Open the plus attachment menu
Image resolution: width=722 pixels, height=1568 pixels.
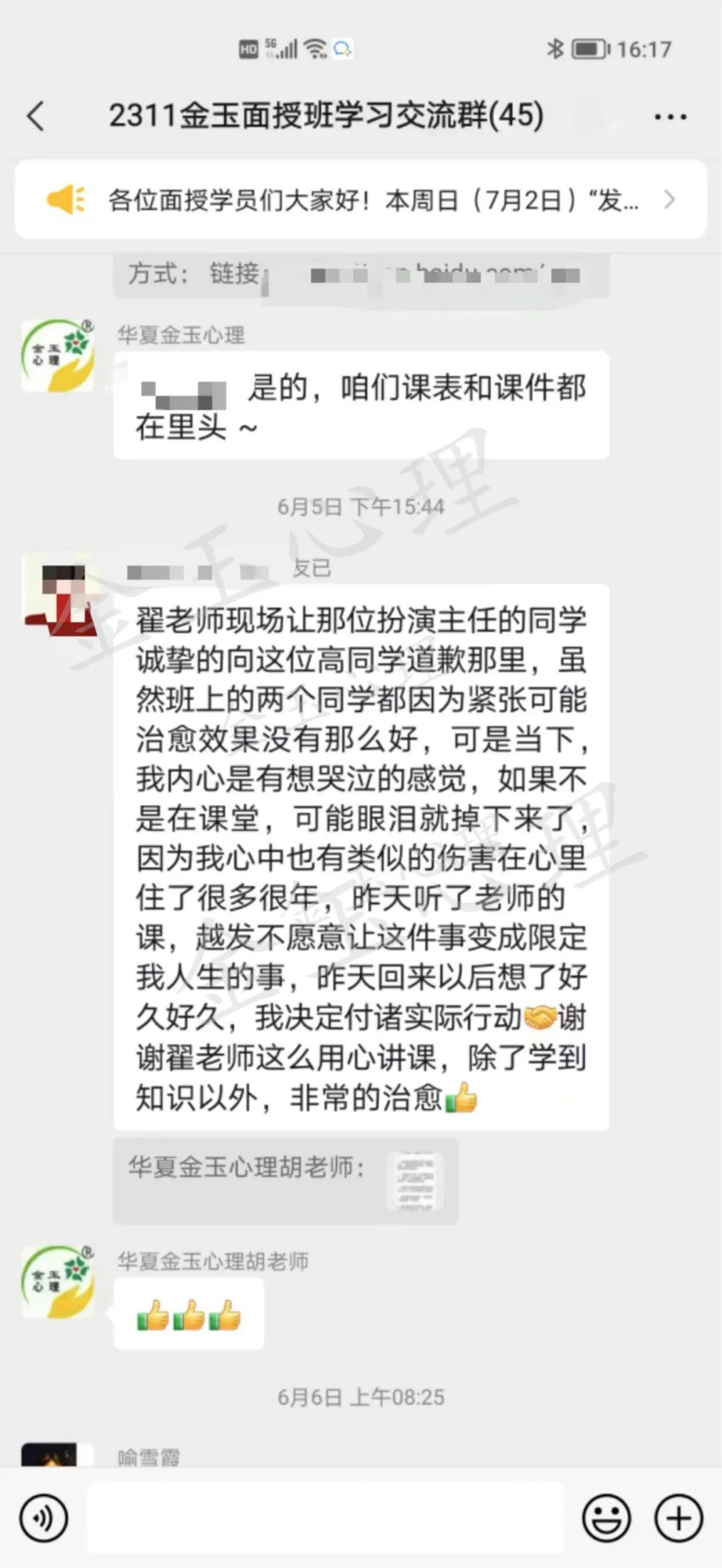pos(678,1518)
